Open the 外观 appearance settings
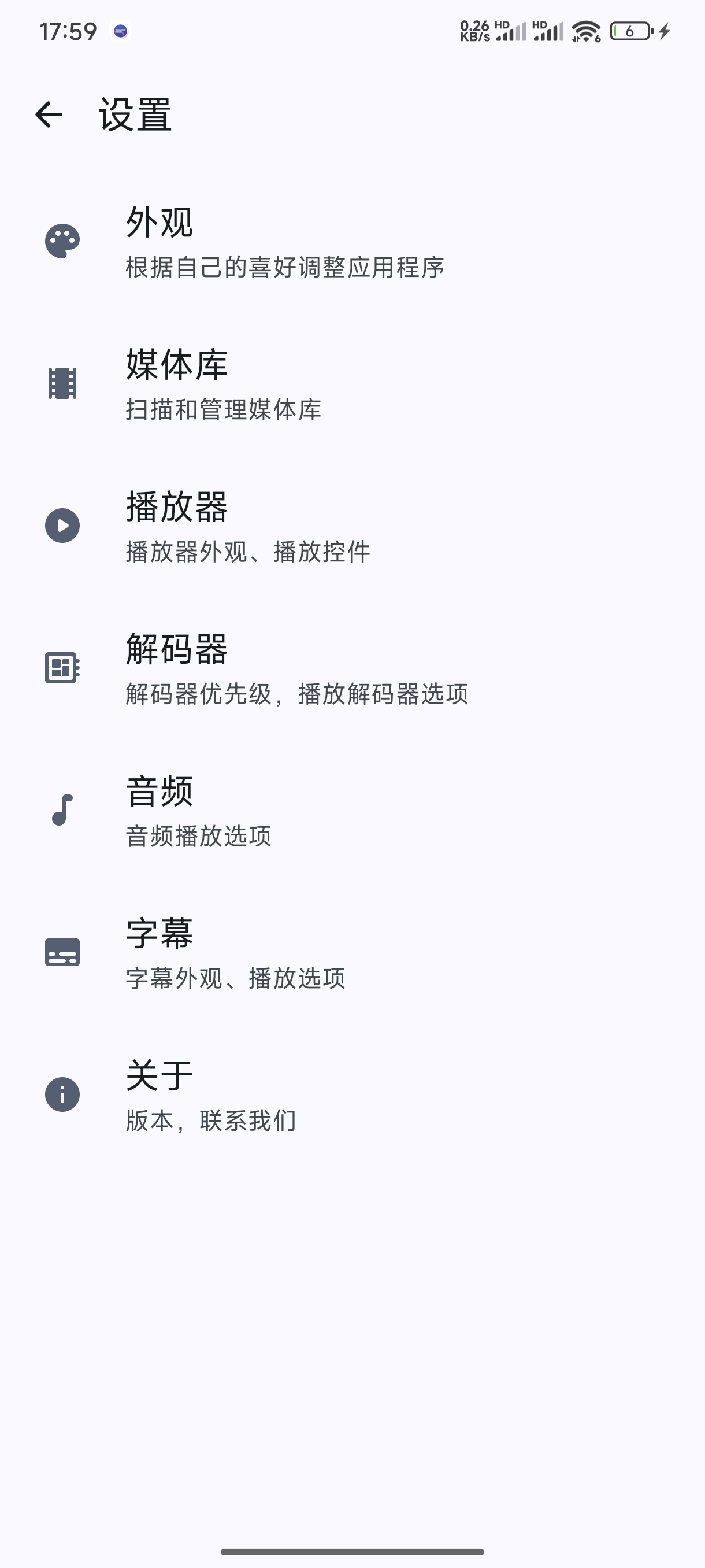The width and height of the screenshot is (705, 1568). tap(352, 242)
